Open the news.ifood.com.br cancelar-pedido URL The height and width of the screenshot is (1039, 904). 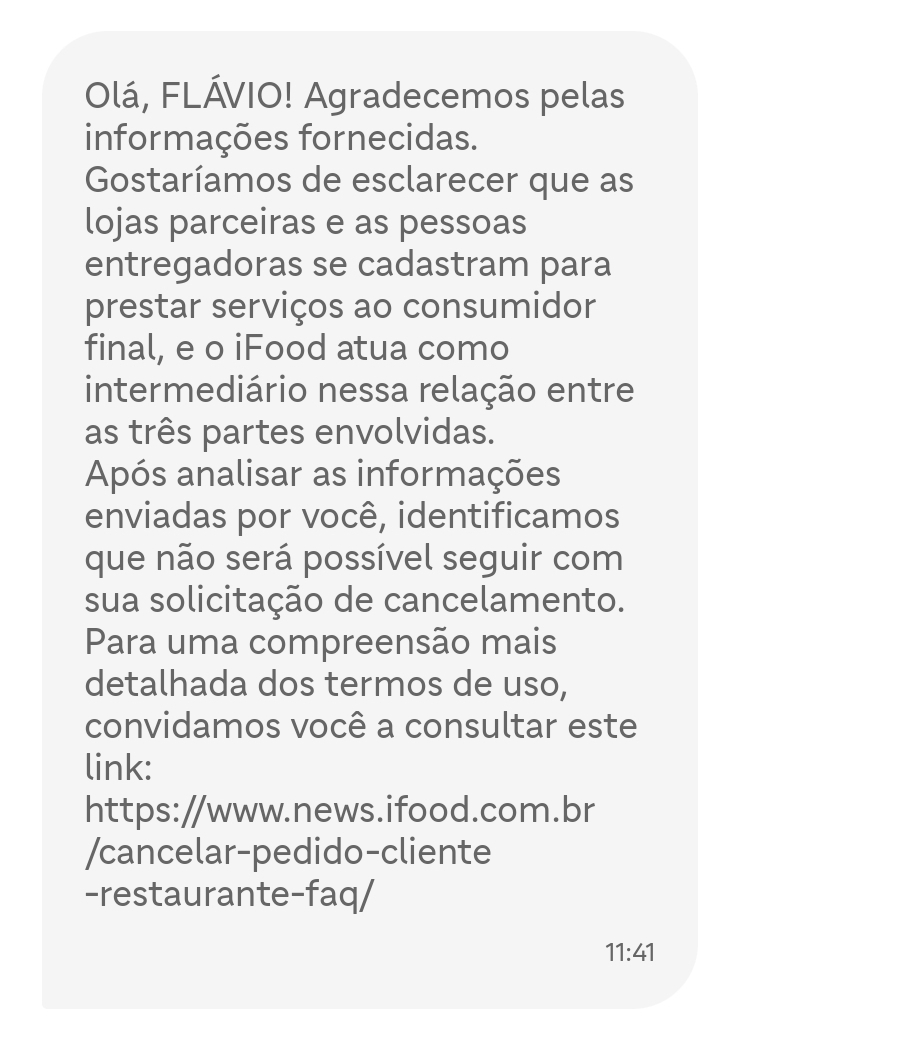pos(339,810)
